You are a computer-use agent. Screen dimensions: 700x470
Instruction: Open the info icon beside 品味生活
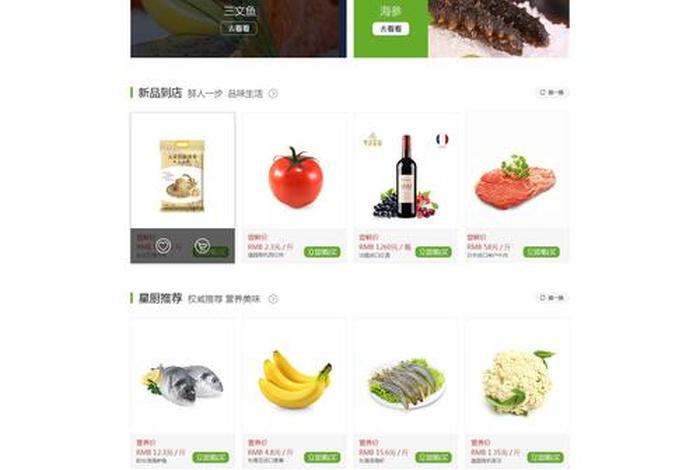tap(273, 94)
